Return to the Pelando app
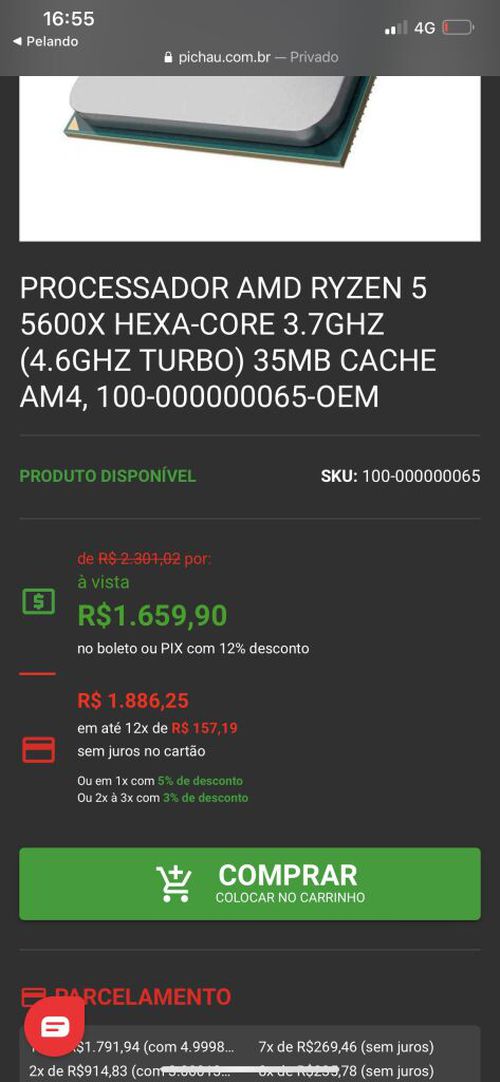 click(x=46, y=41)
